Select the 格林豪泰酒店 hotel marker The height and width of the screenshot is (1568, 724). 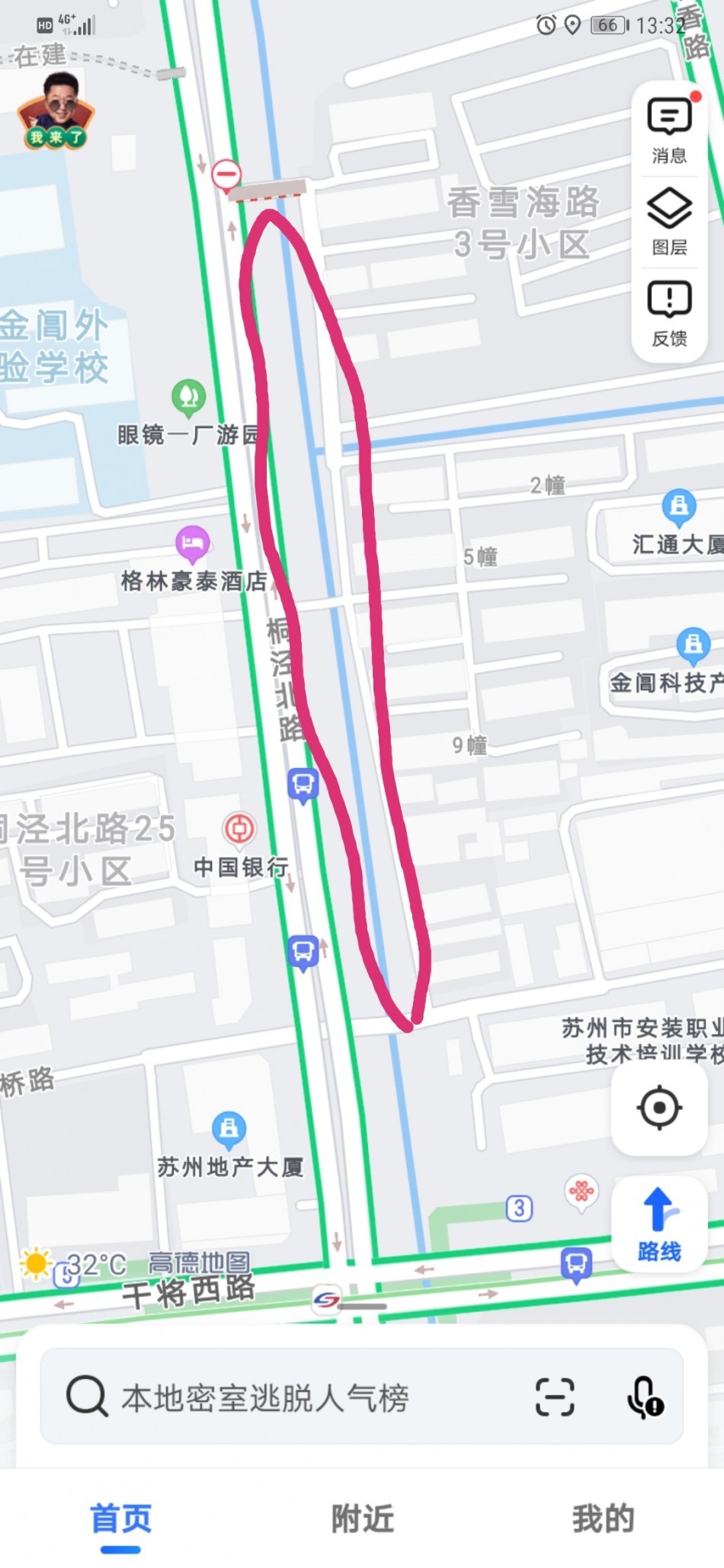pyautogui.click(x=193, y=542)
